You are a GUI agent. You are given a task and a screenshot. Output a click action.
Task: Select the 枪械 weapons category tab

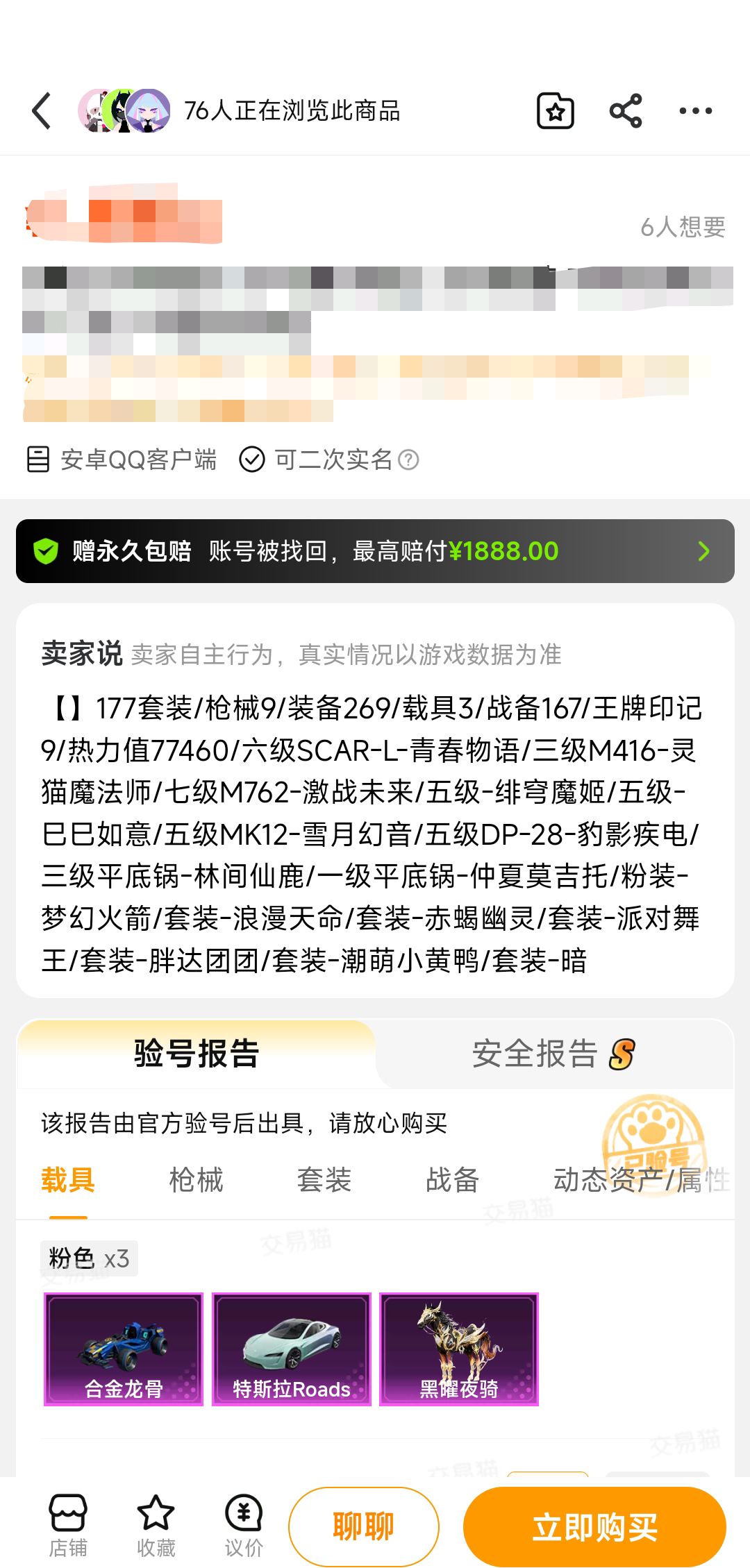[195, 1181]
